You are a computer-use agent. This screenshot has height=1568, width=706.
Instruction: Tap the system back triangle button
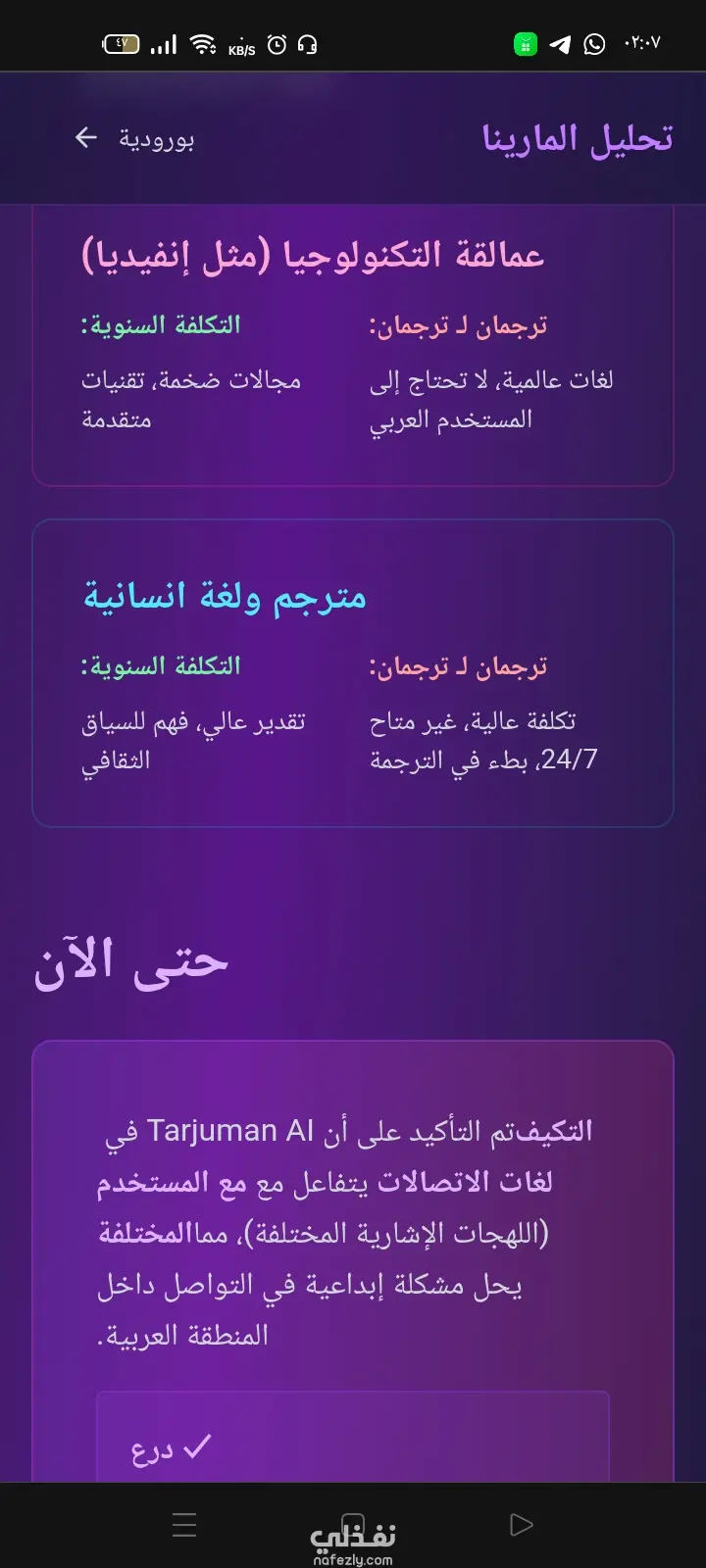point(522,1525)
